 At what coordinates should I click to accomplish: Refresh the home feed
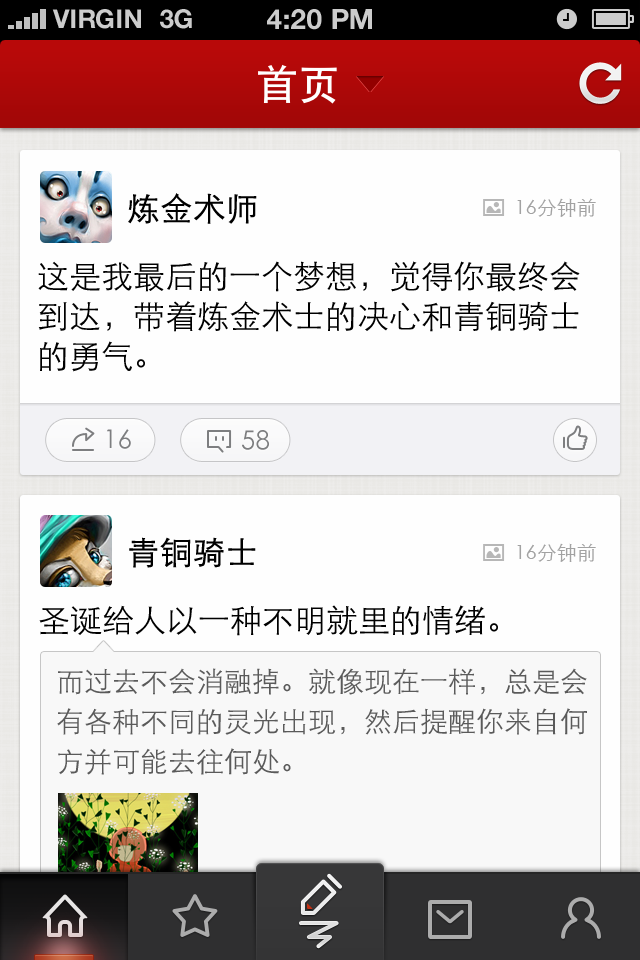(600, 84)
